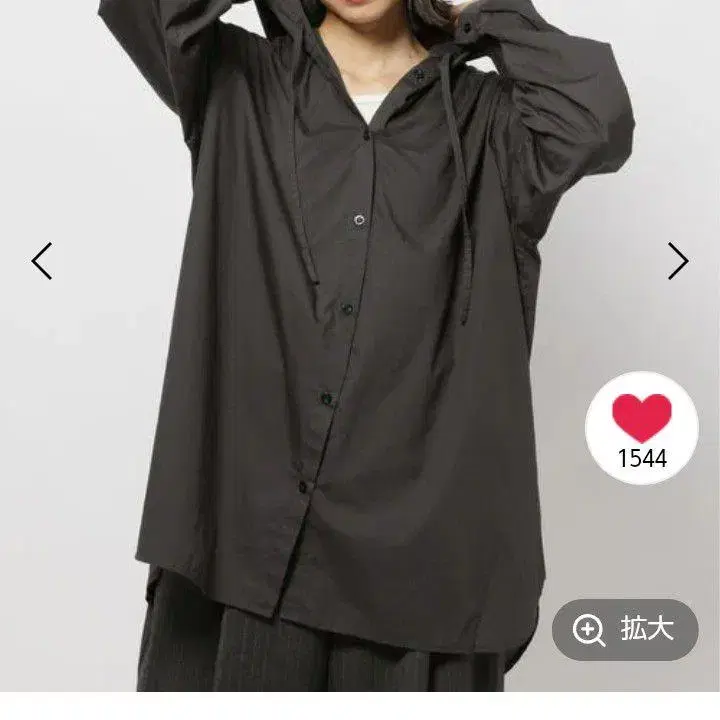Favorite this item with the heart
The width and height of the screenshot is (720, 720).
click(641, 420)
